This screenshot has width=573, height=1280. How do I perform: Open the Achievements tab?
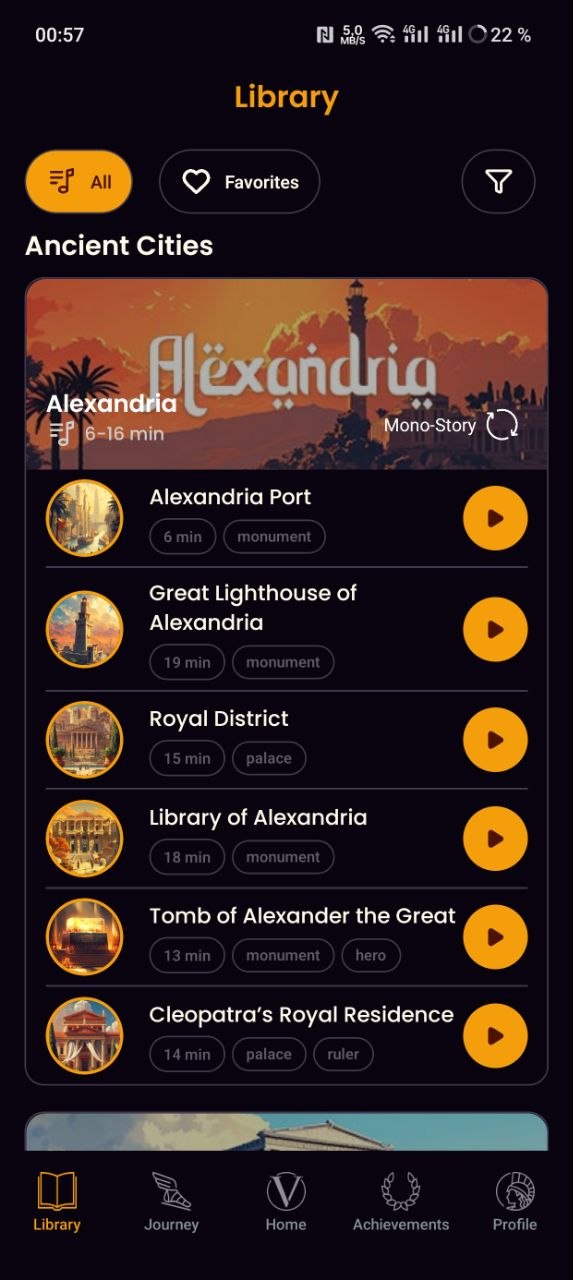(401, 1202)
